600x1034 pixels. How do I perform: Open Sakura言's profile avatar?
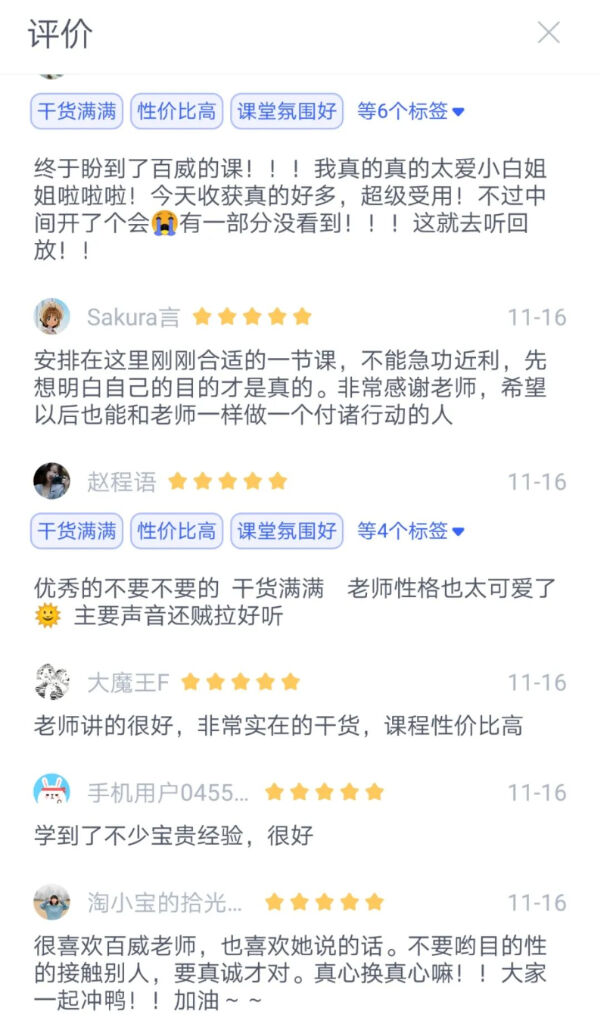click(x=52, y=317)
